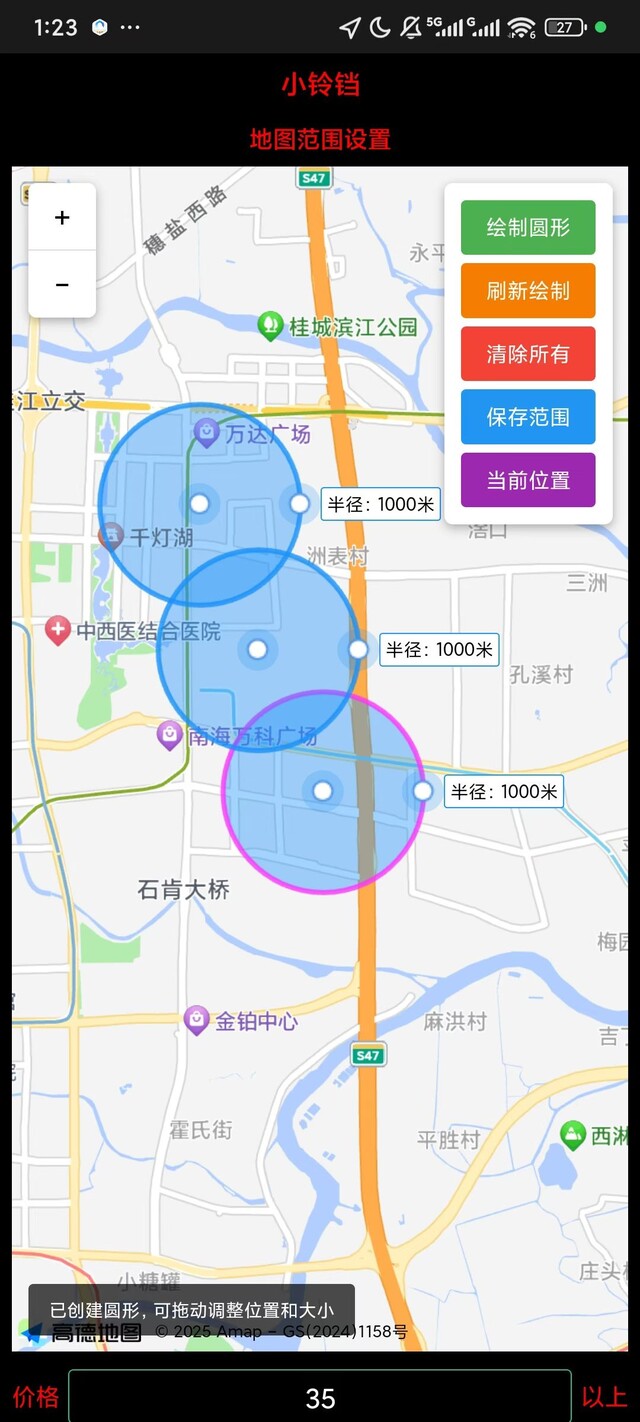Select the pink-outlined circle's center handle

point(322,791)
